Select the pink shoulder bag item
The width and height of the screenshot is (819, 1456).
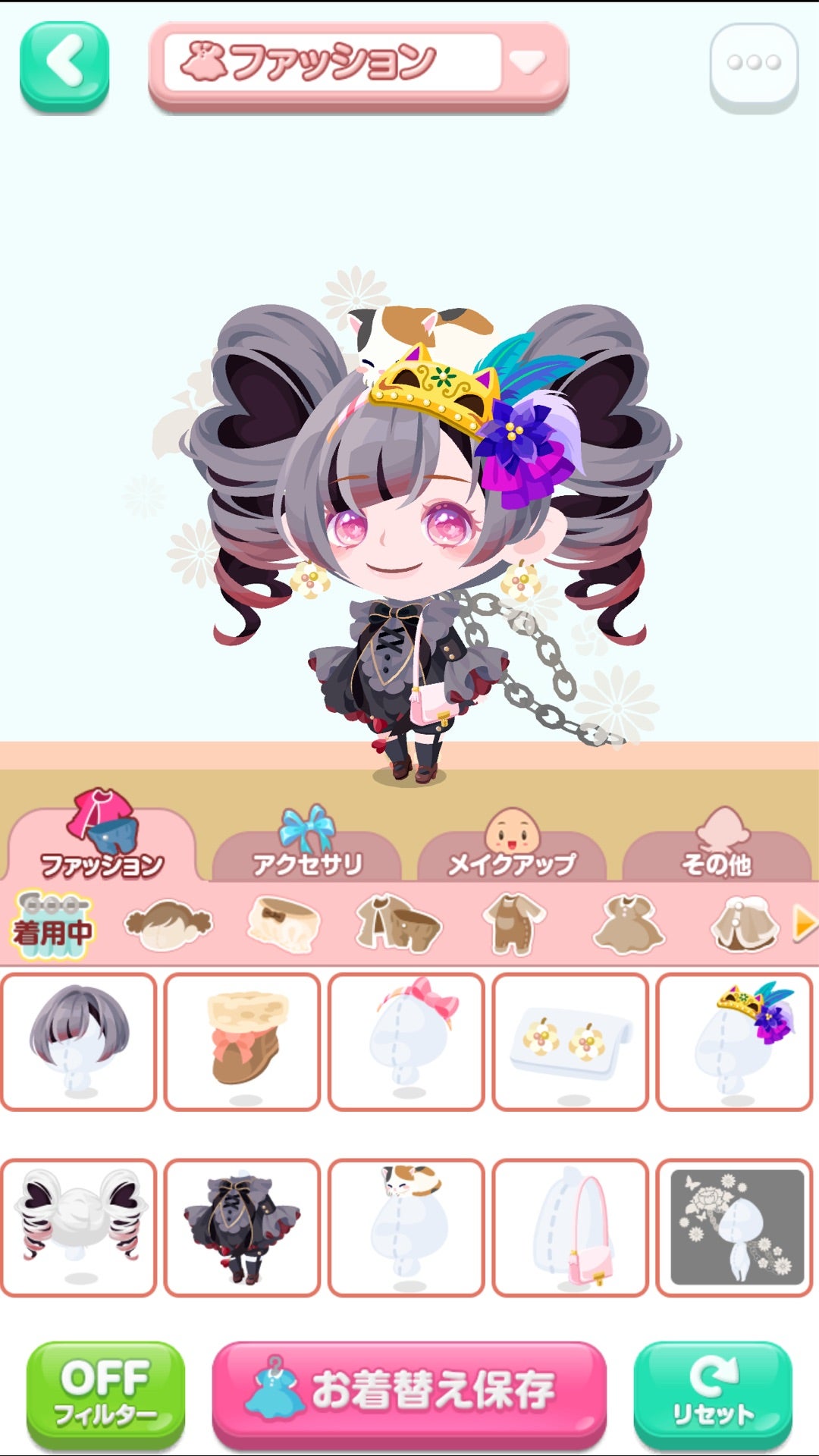pos(571,1226)
